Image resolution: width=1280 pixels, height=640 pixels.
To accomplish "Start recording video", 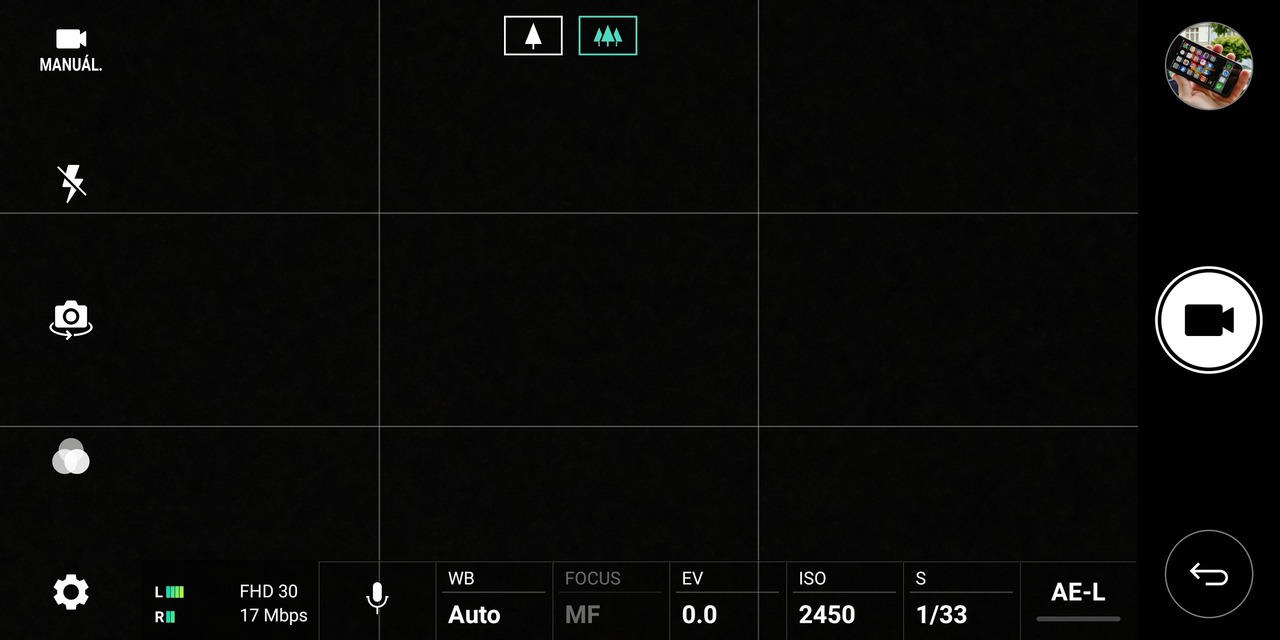I will (x=1208, y=320).
